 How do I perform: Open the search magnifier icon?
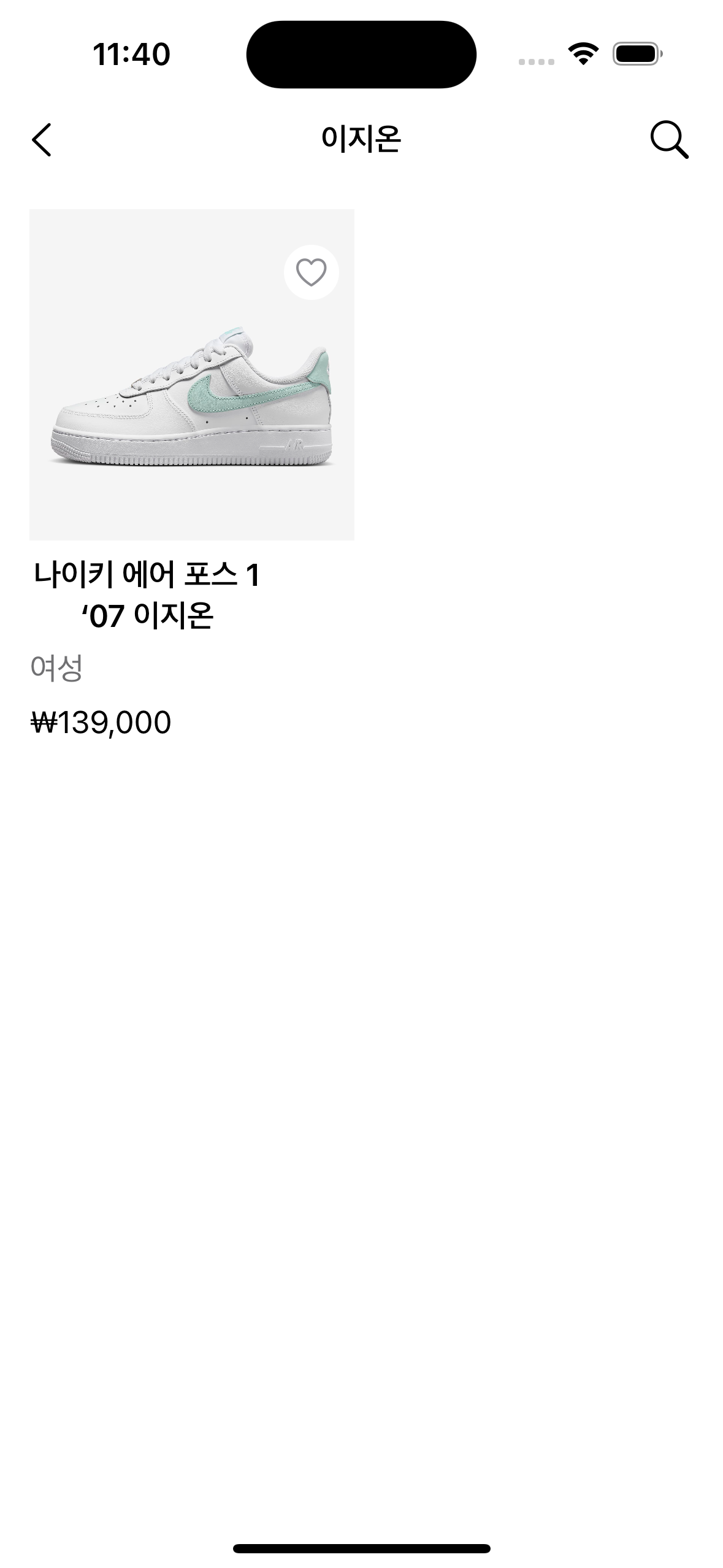(x=668, y=140)
